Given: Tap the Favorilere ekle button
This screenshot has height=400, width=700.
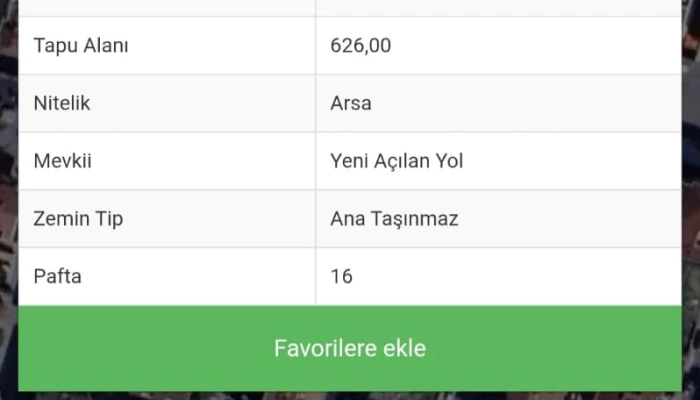Looking at the screenshot, I should [x=350, y=349].
